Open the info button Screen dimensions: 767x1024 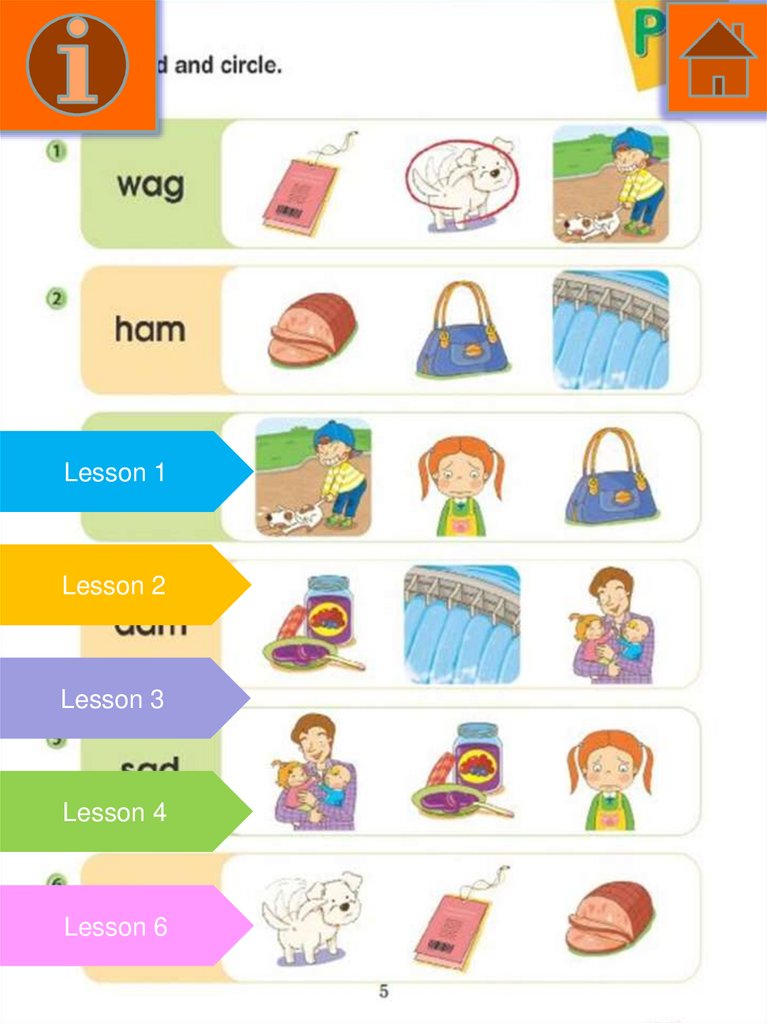(77, 64)
